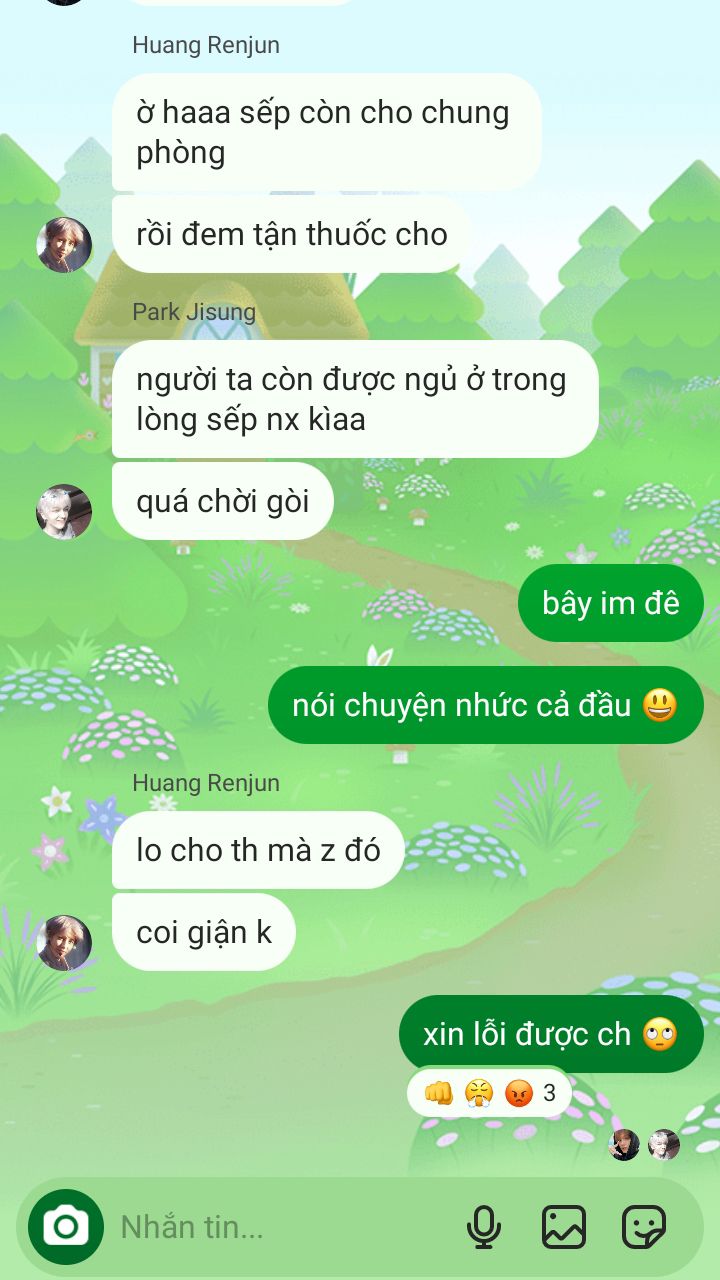Open the camera button in message bar
Screen dimensions: 720x1280
click(x=66, y=1227)
